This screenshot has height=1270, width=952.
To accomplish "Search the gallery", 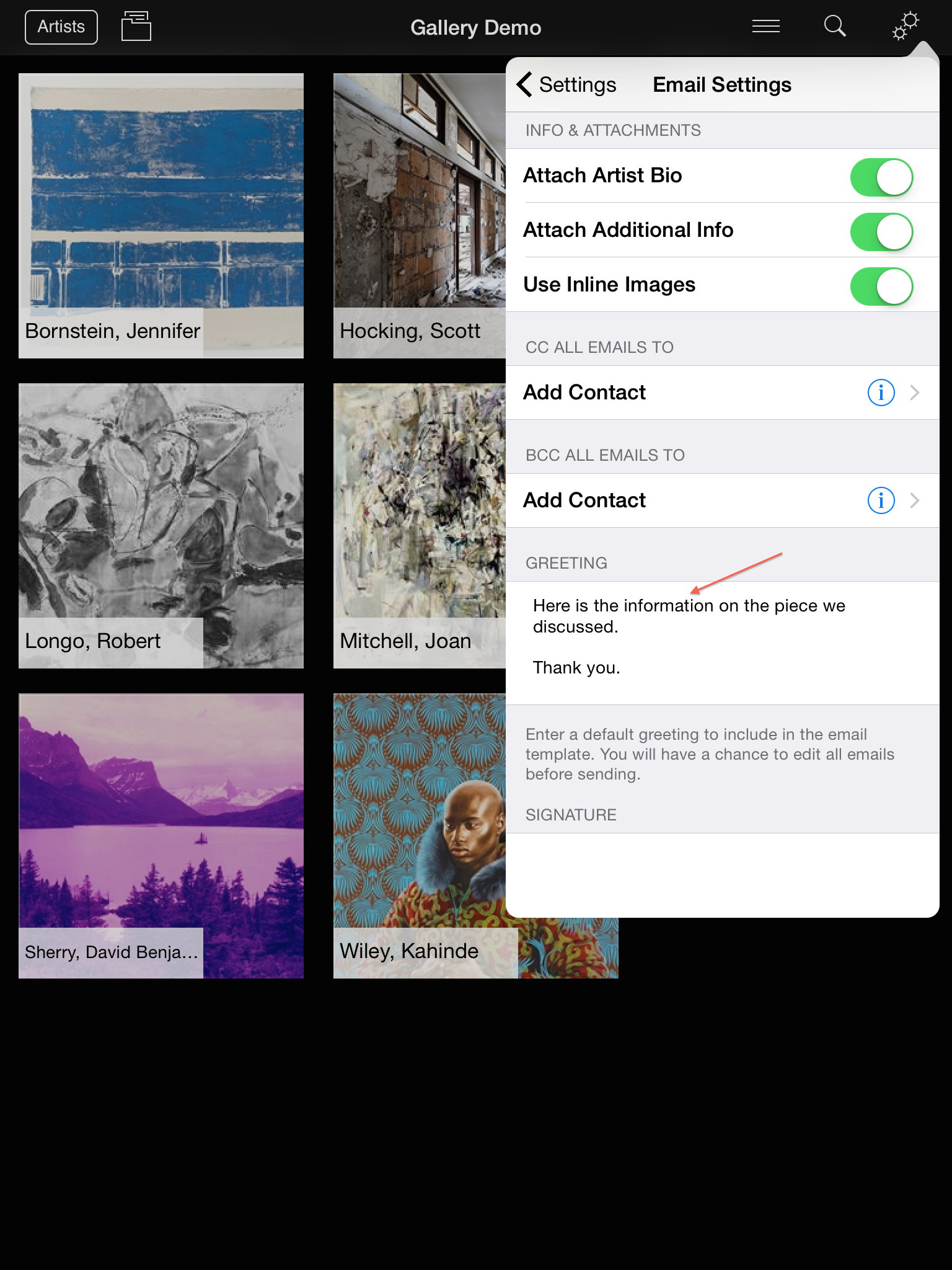I will (835, 27).
